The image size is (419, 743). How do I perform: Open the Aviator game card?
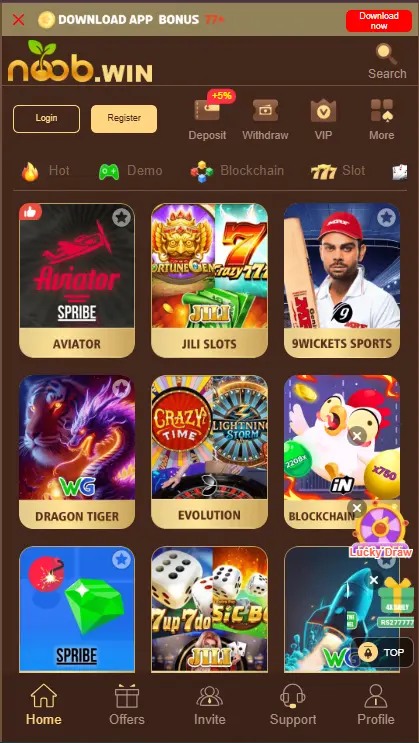[x=77, y=281]
